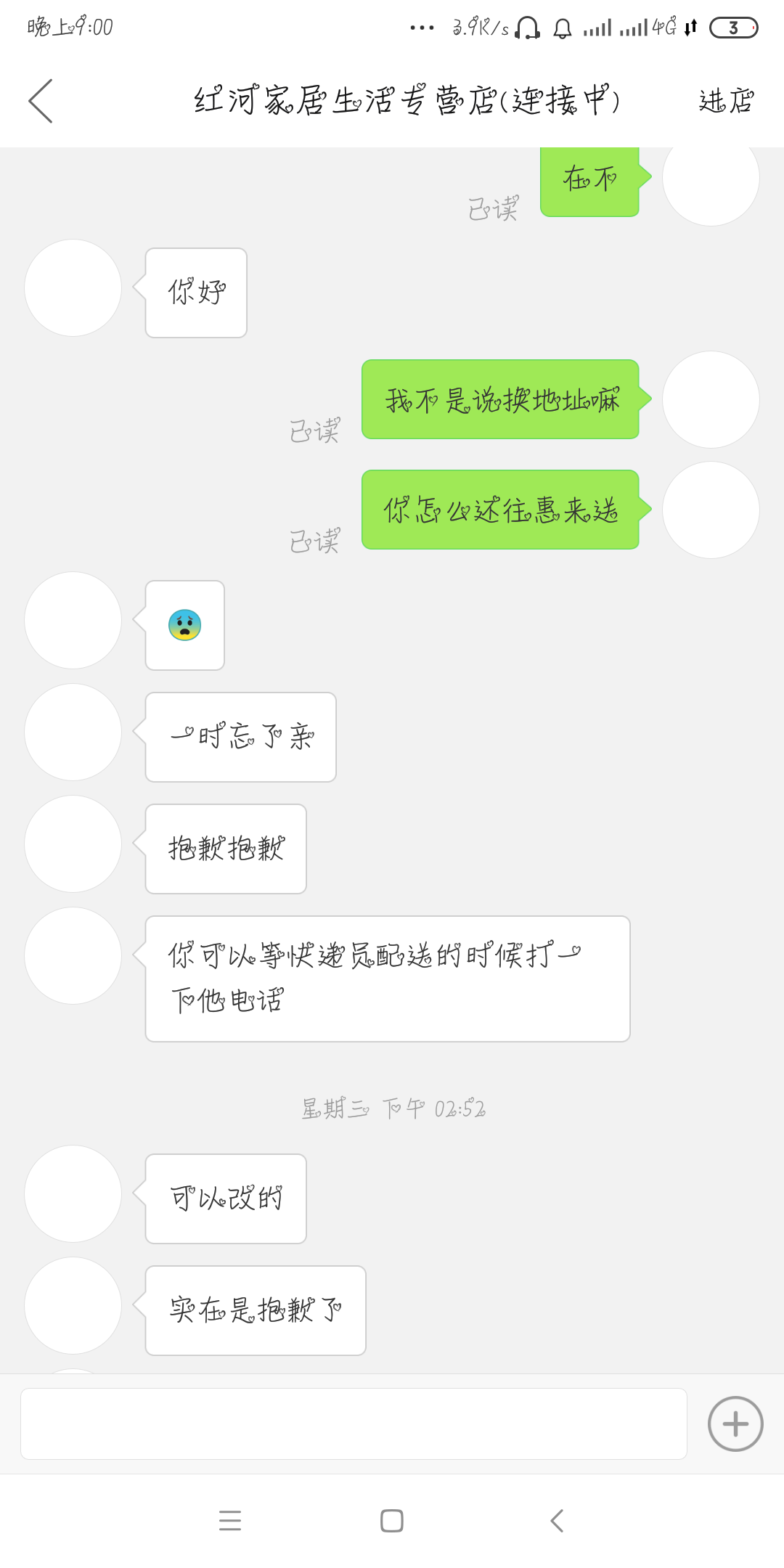Viewport: 784px width, 1568px height.
Task: Go to the system home screen
Action: 392,1520
